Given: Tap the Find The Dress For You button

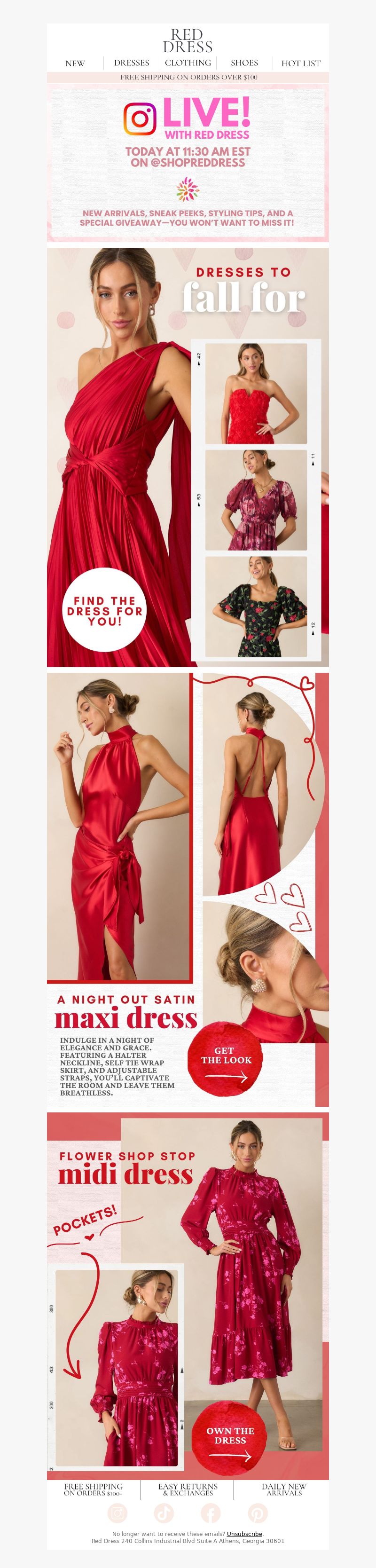Looking at the screenshot, I should pos(105,610).
